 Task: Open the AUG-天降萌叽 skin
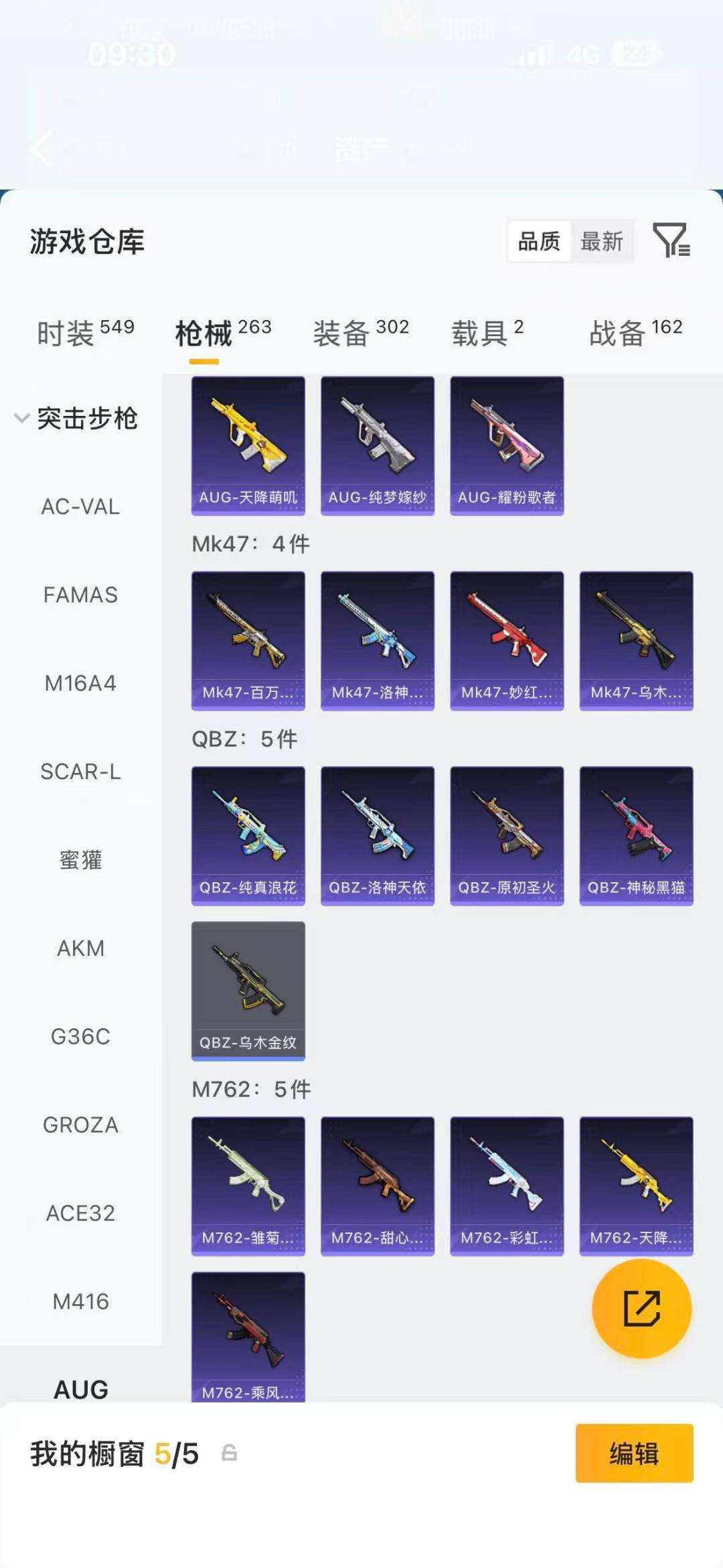click(x=248, y=445)
